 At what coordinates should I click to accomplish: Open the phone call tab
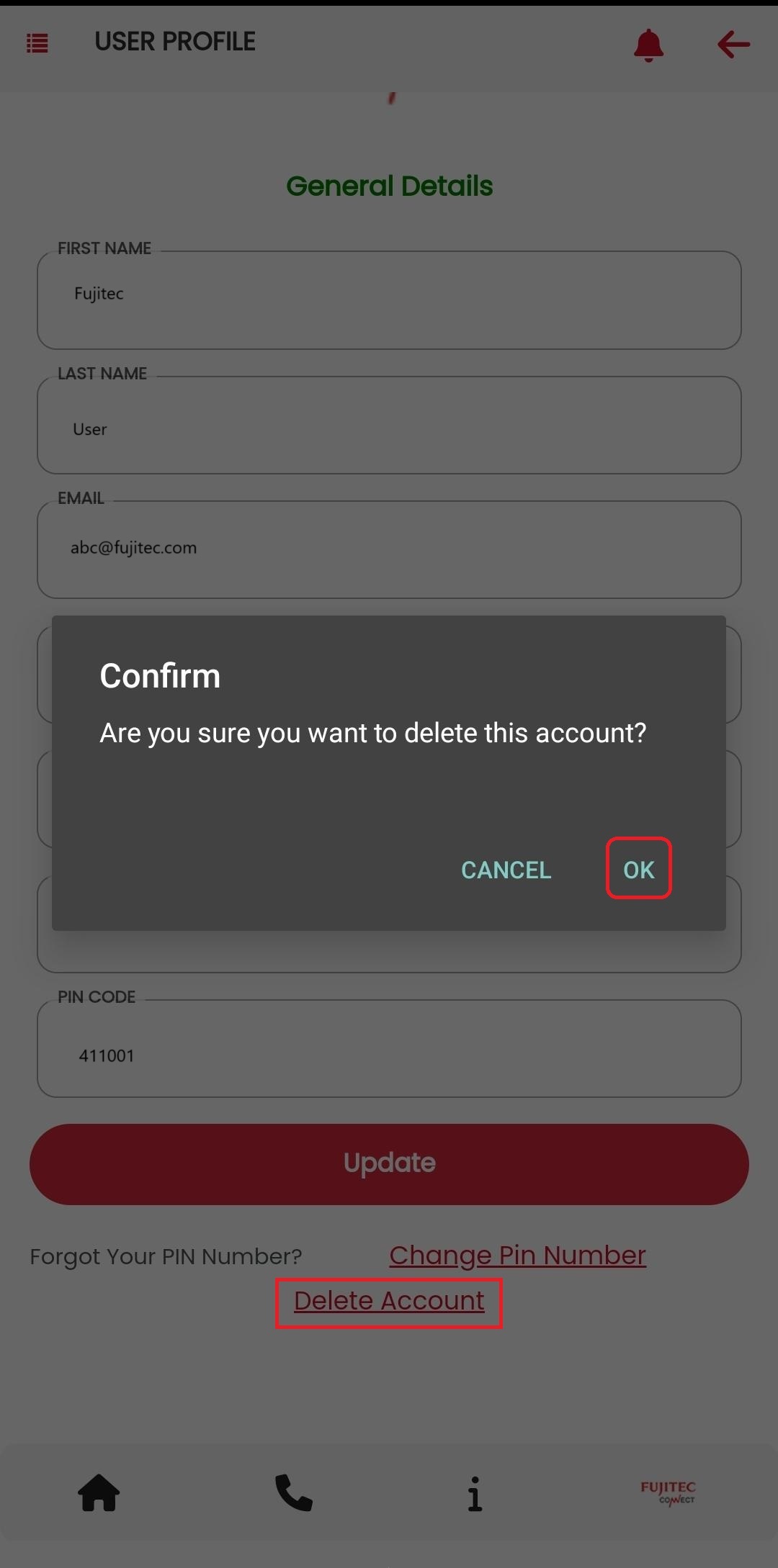click(x=294, y=1492)
